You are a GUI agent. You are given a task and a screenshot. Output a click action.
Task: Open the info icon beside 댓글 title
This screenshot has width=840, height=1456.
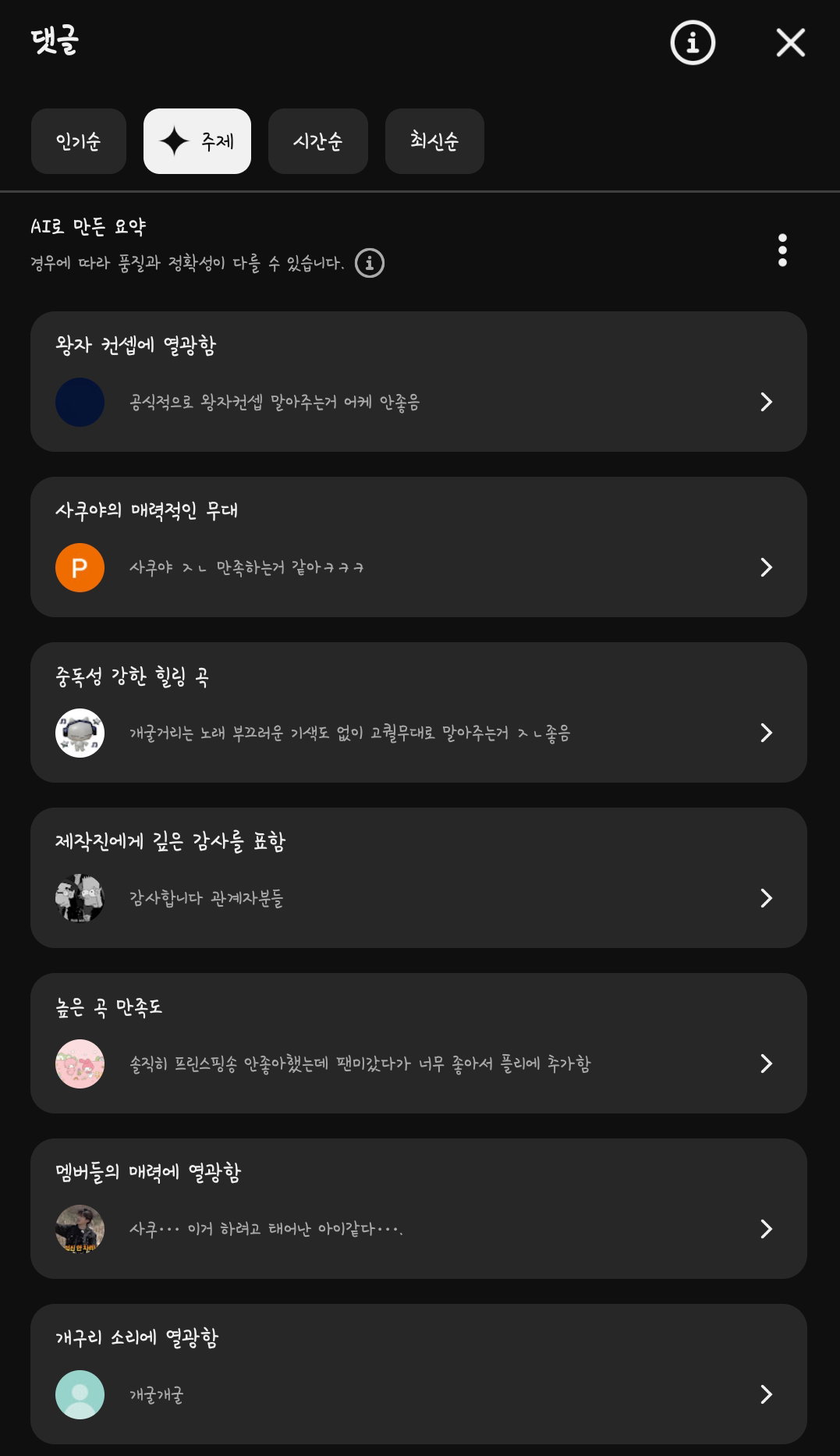693,42
